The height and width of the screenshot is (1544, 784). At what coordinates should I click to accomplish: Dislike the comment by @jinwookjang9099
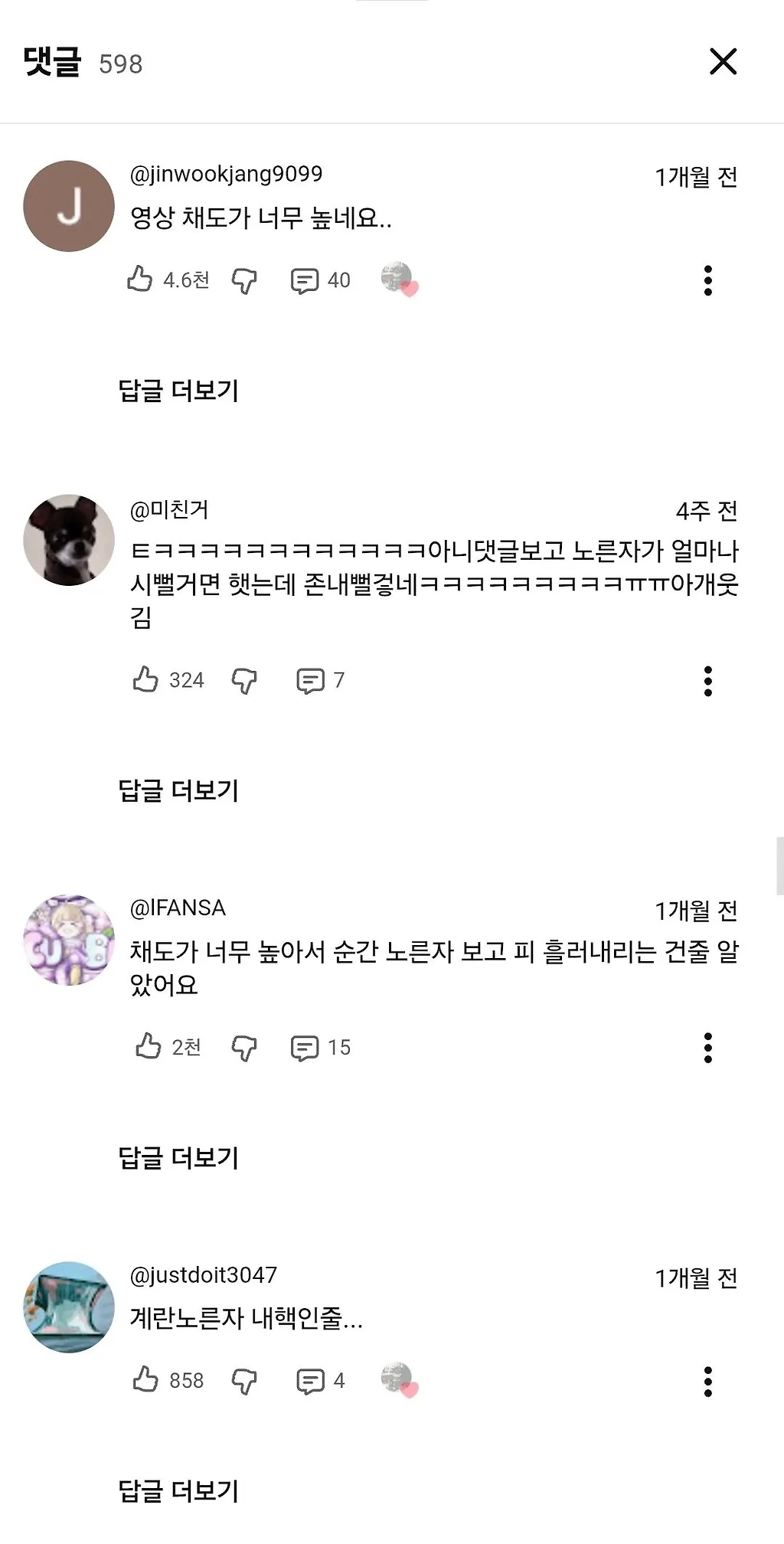(244, 280)
